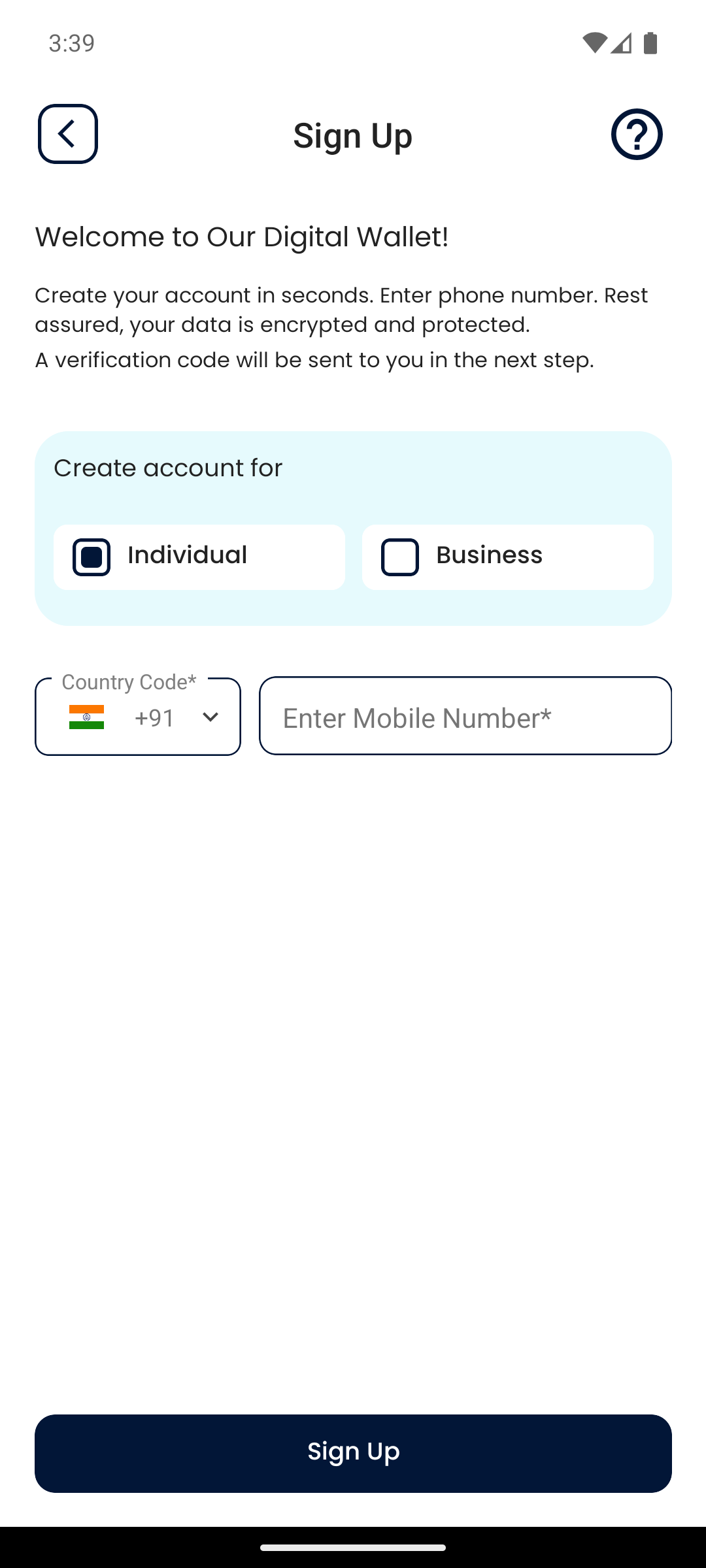Focus the Enter Mobile Number field

tap(465, 717)
